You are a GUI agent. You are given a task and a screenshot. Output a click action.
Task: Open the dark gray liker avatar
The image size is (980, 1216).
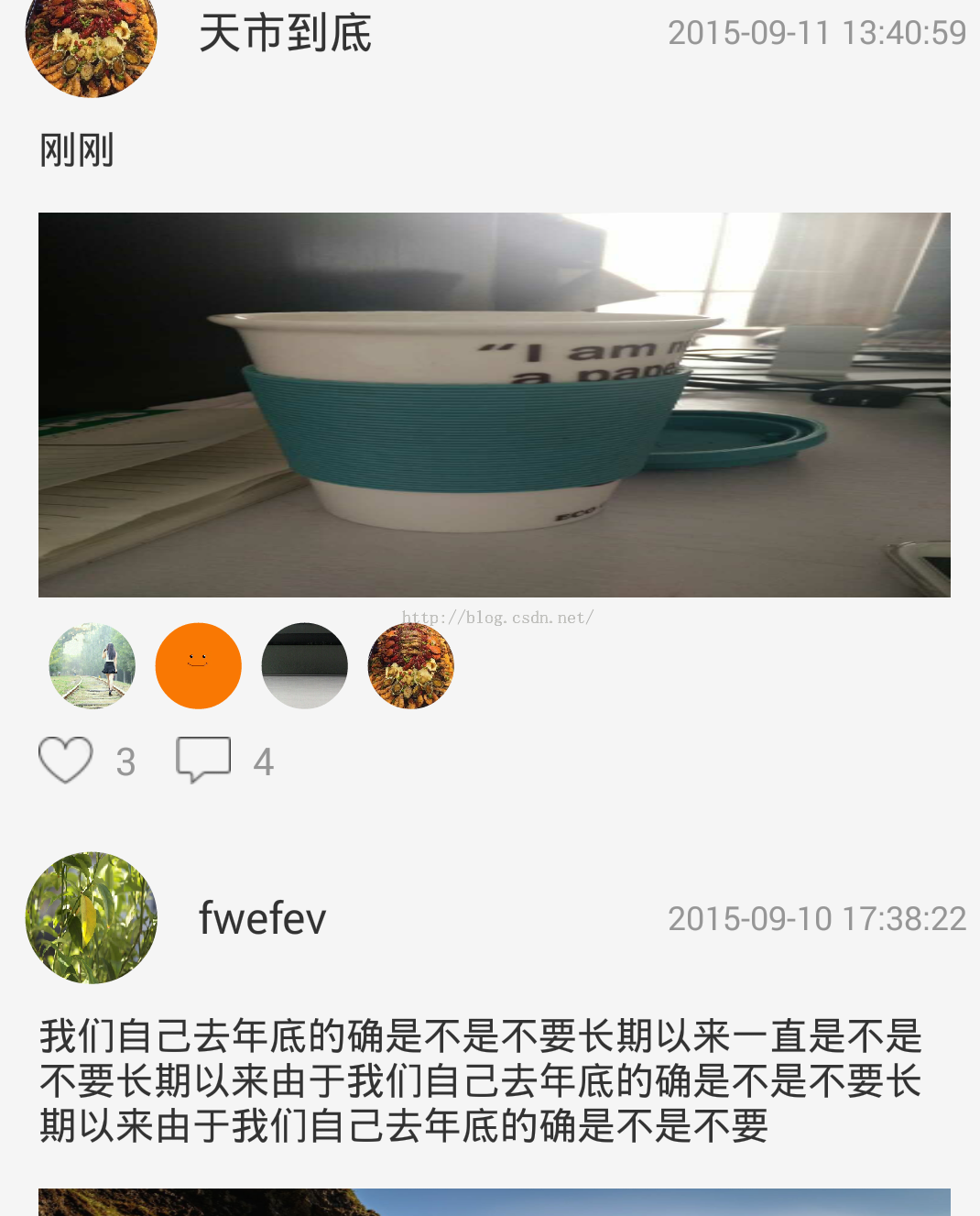[x=305, y=666]
